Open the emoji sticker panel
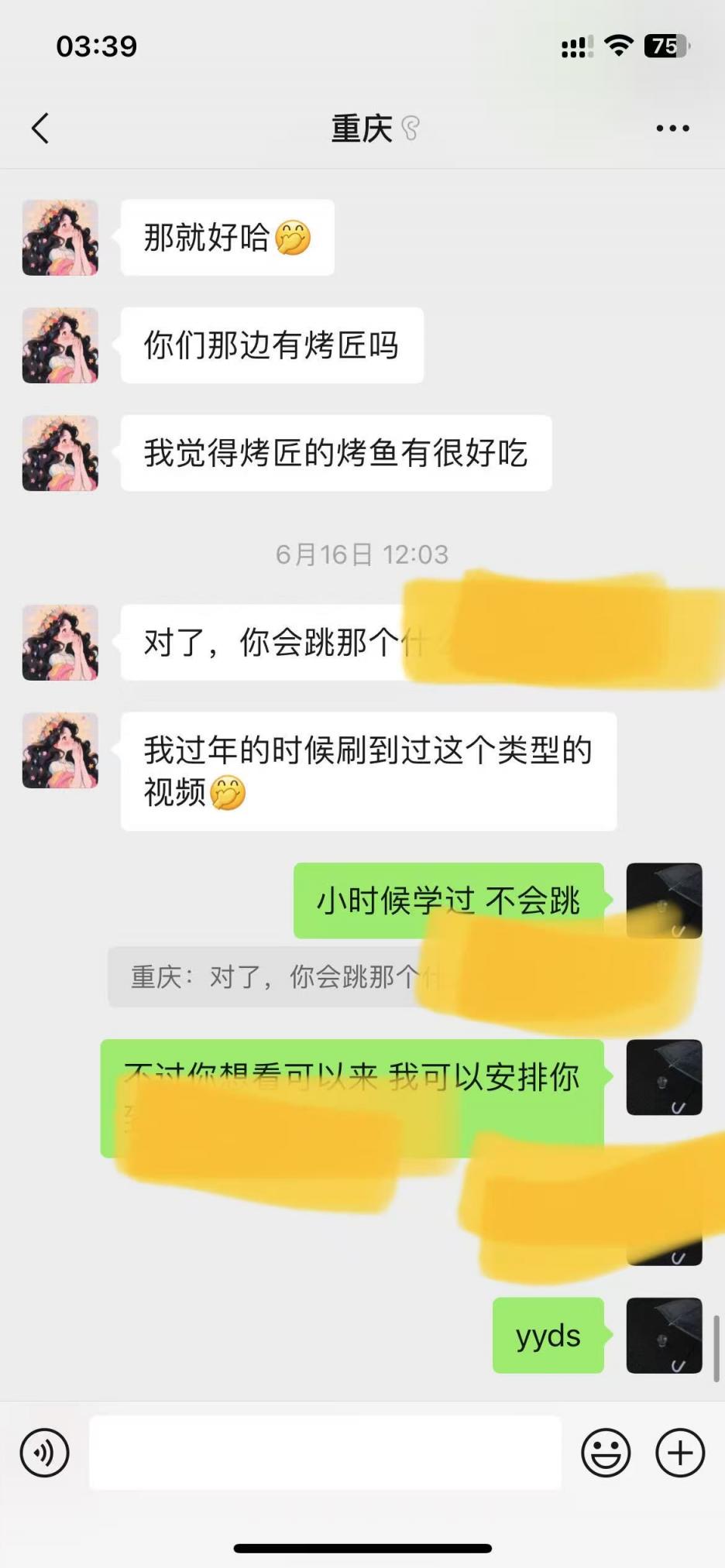 [x=606, y=1453]
